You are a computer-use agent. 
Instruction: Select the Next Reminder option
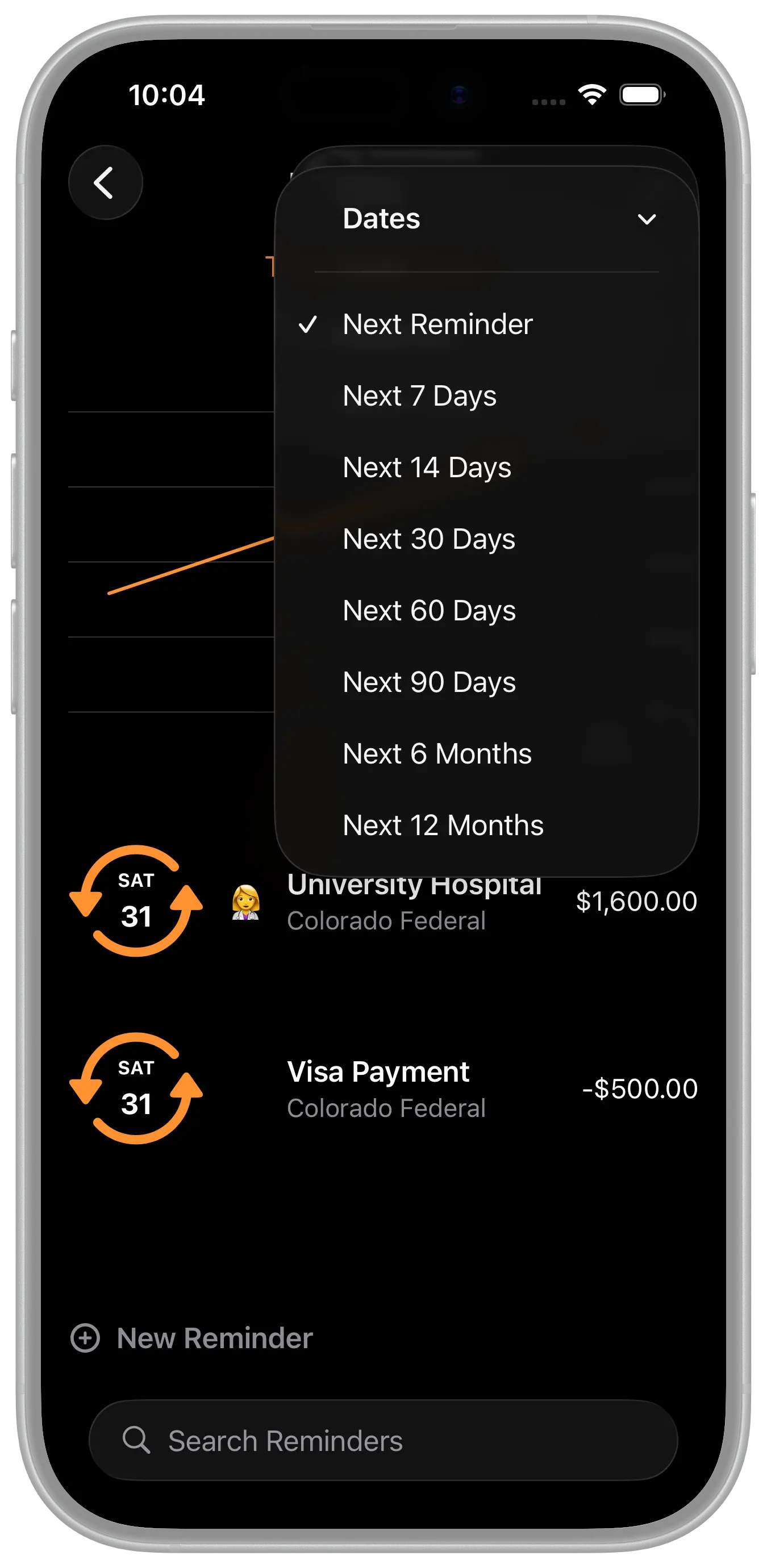[x=437, y=324]
